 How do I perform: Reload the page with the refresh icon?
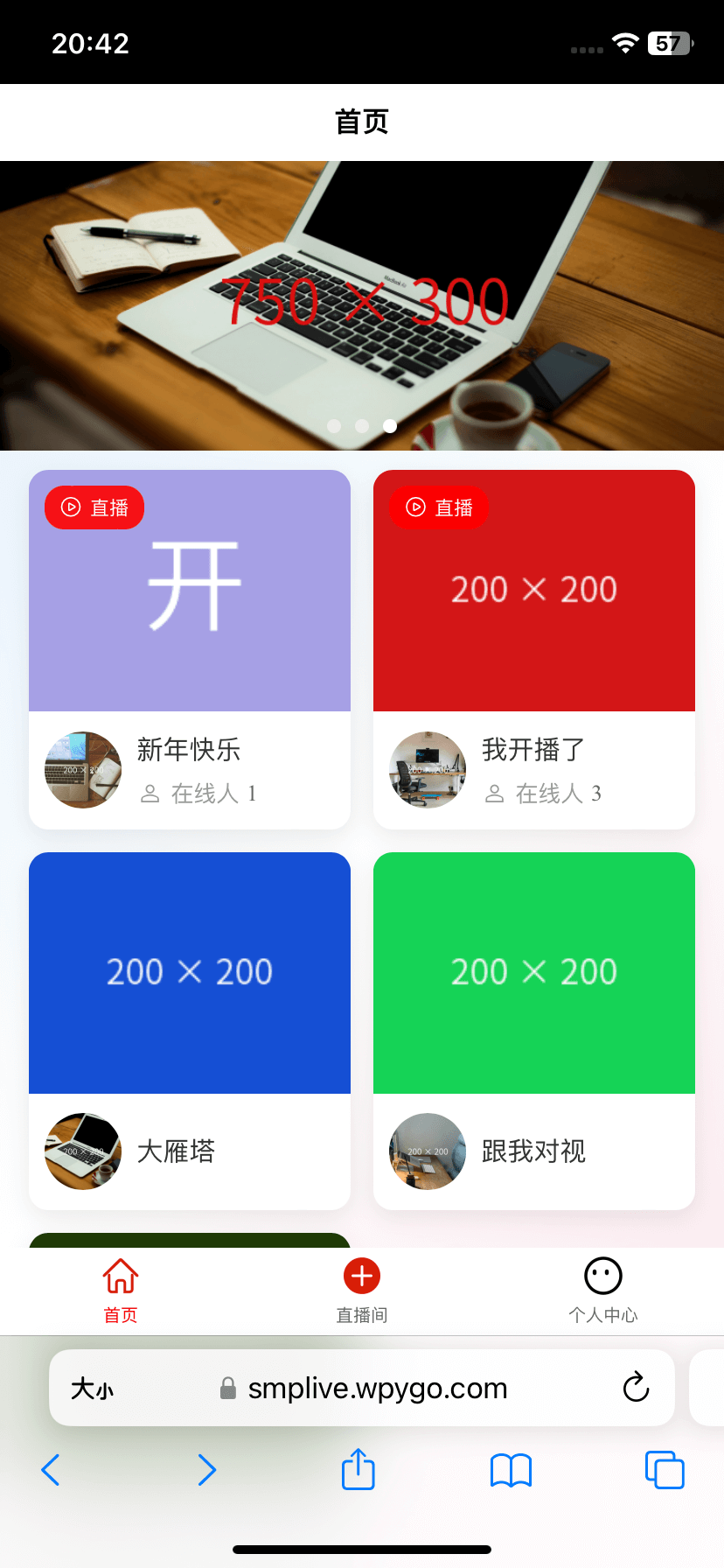[636, 1388]
